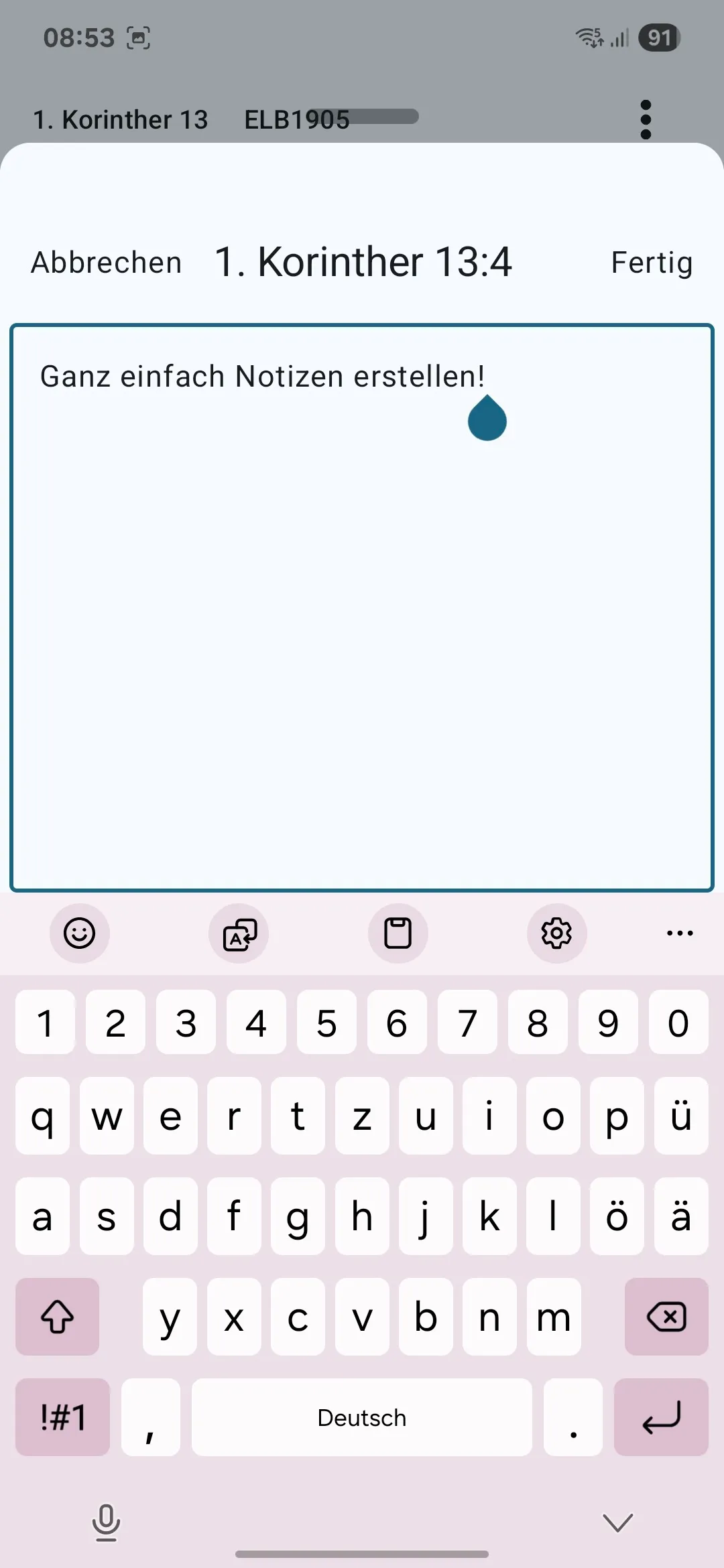Image resolution: width=724 pixels, height=1568 pixels.
Task: Expand more keyboard toolbar options
Action: coord(680,933)
